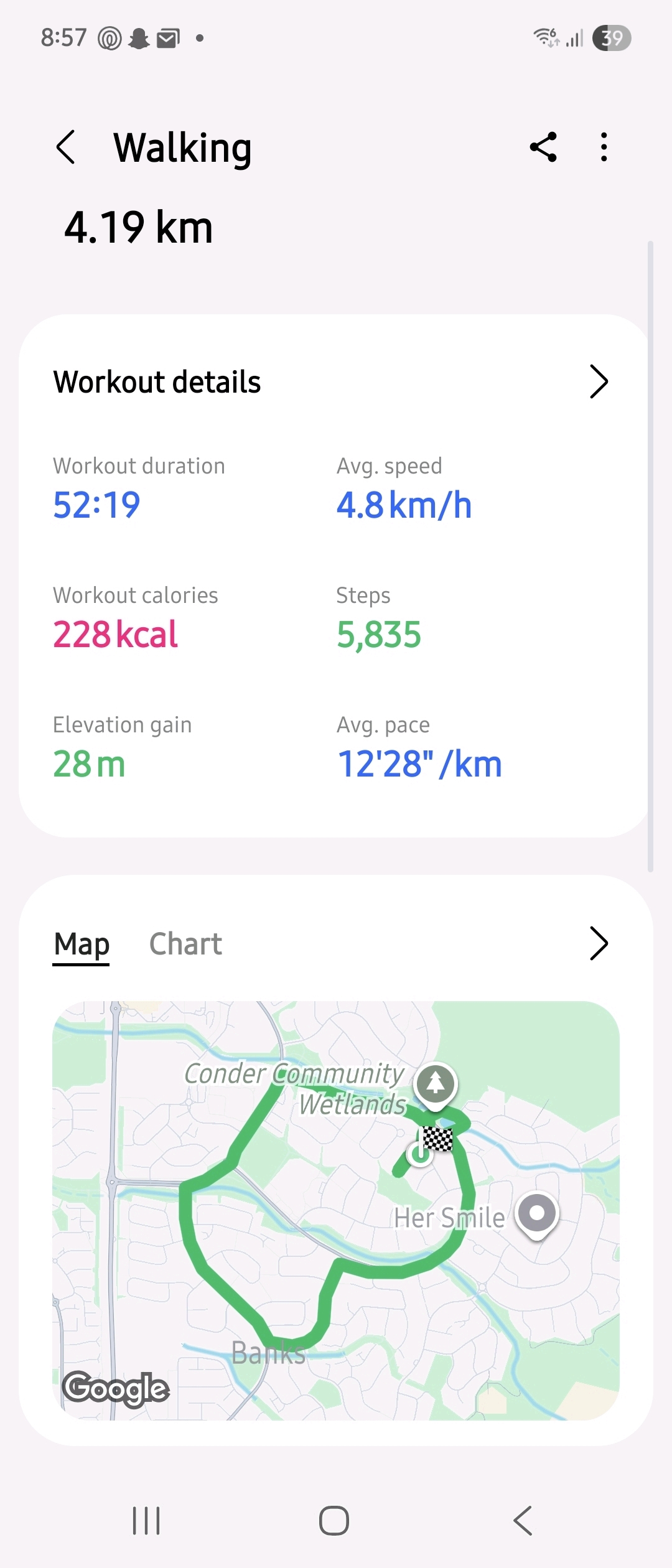Screen dimensions: 672x1568
Task: Expand Workout details with the chevron
Action: (x=598, y=381)
